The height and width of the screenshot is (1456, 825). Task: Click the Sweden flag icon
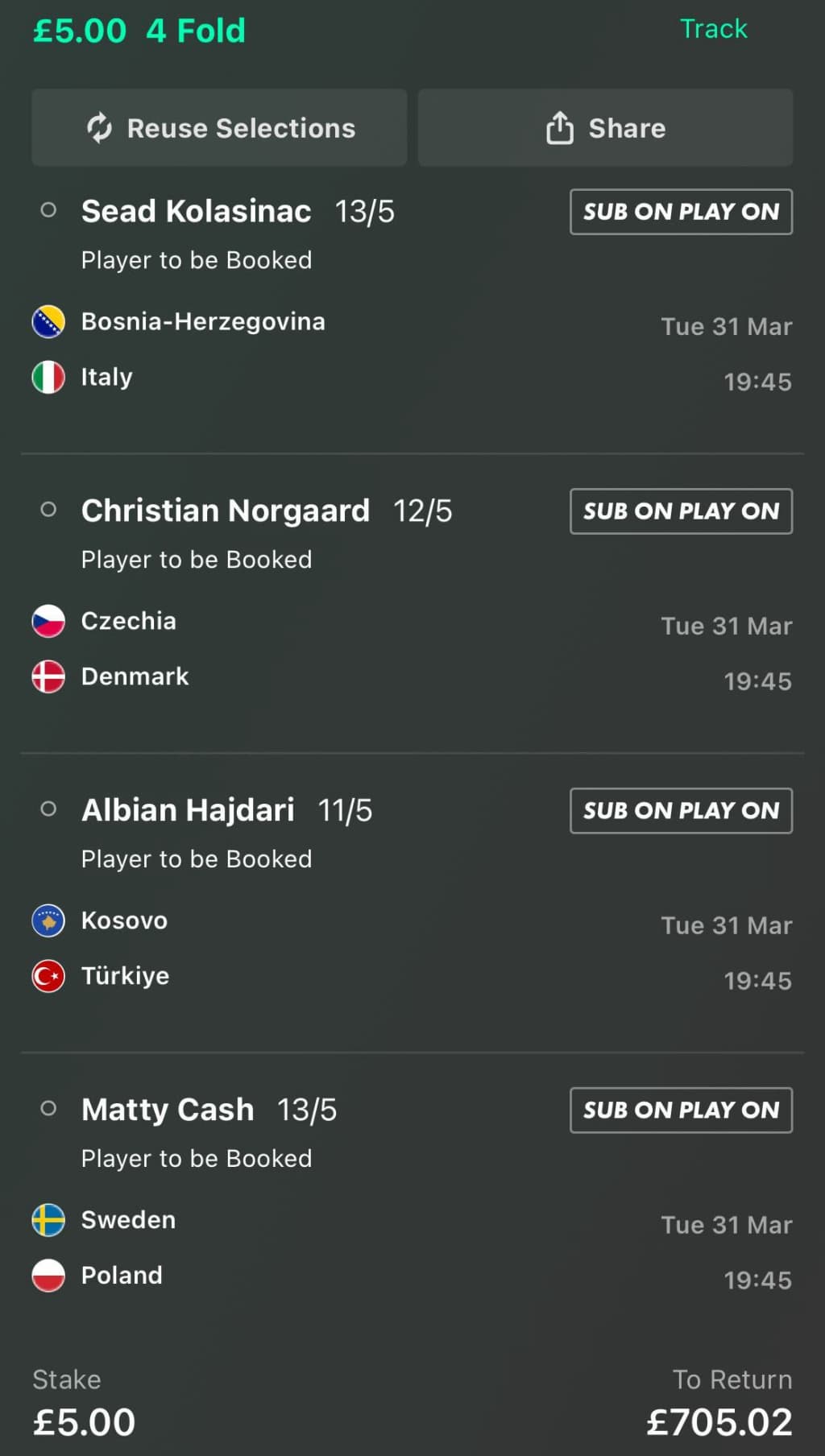[x=48, y=1220]
